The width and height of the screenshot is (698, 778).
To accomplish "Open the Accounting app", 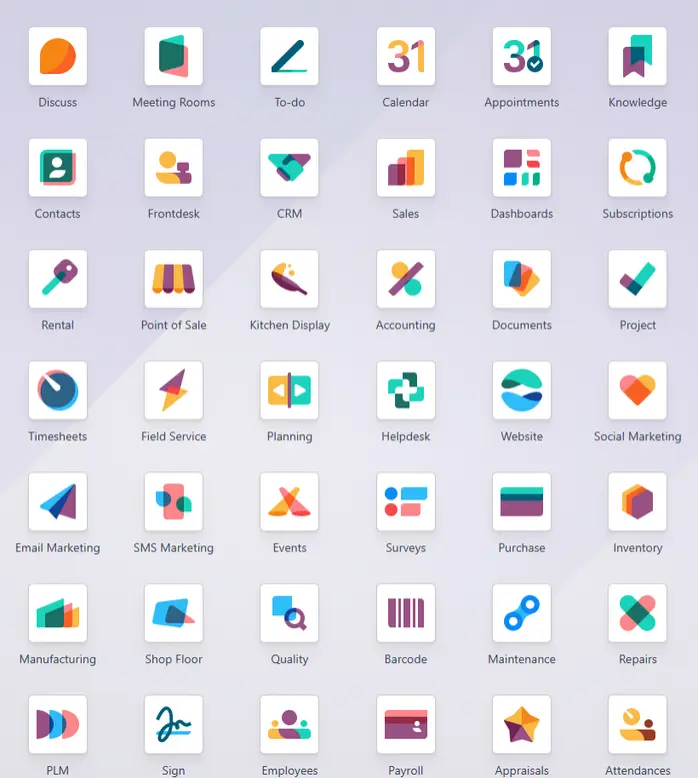I will [406, 279].
